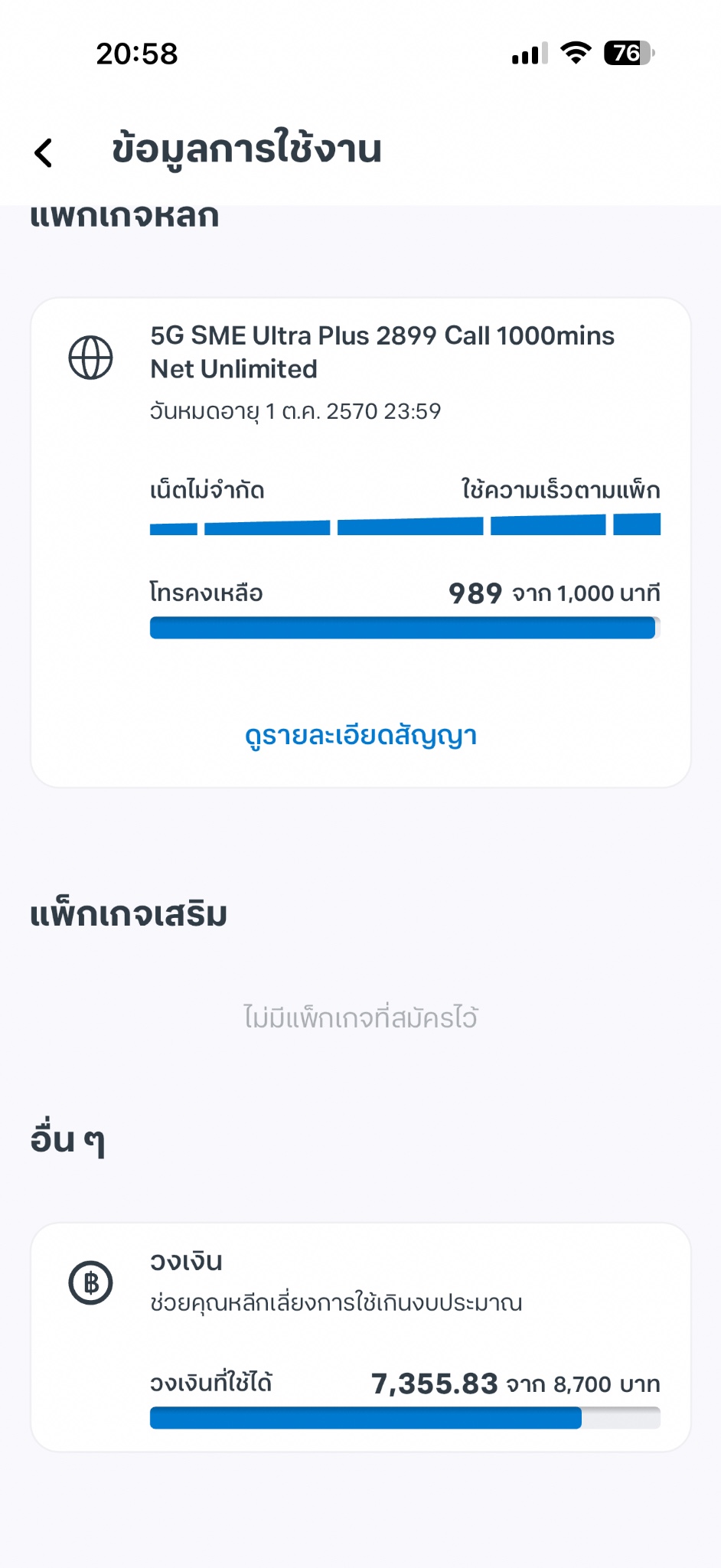Viewport: 721px width, 1568px height.
Task: Go back from the ข้อมูลการใช้งาน screen
Action: (x=44, y=152)
